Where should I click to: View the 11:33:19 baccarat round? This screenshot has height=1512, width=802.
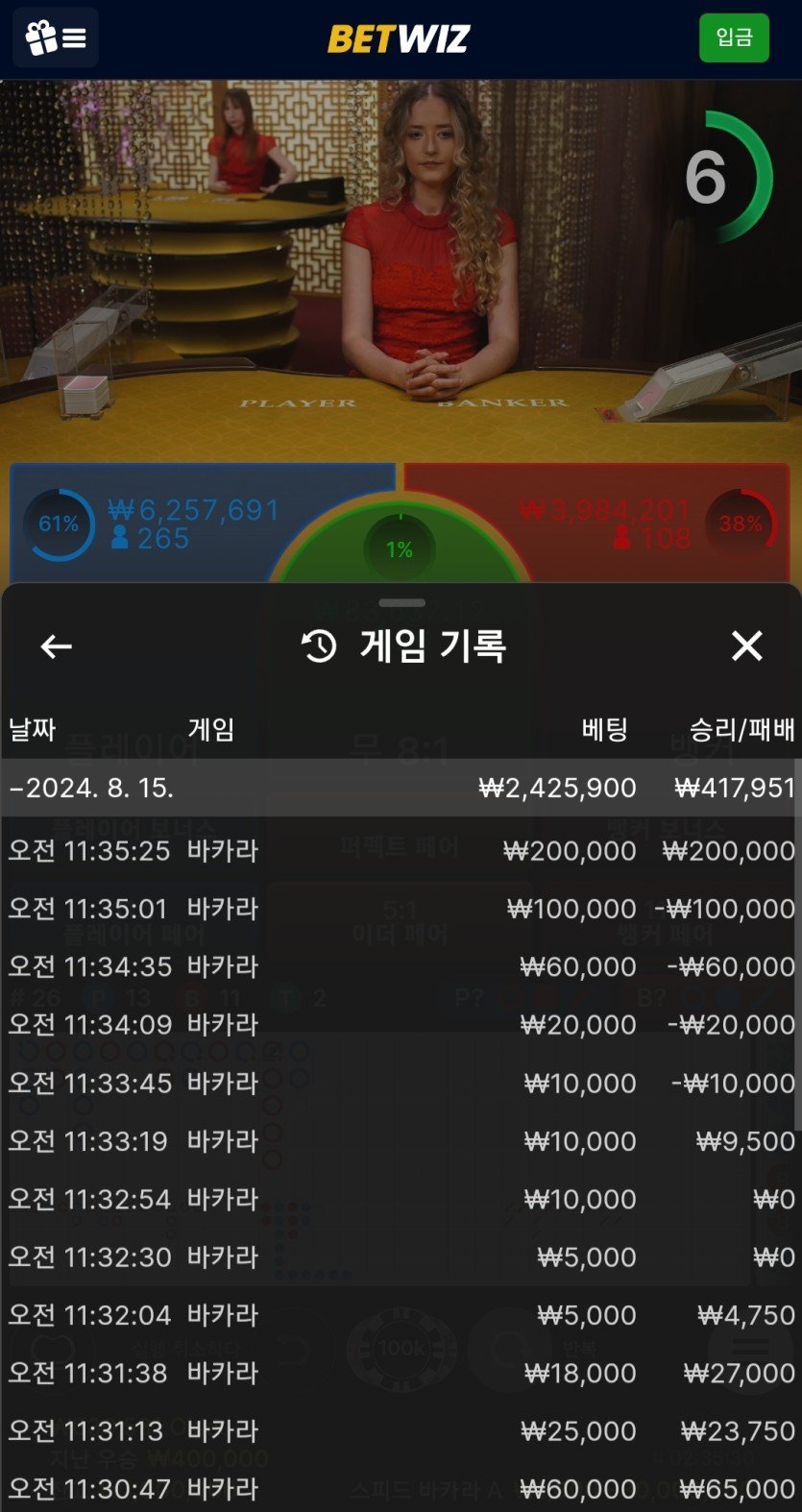pyautogui.click(x=401, y=1140)
